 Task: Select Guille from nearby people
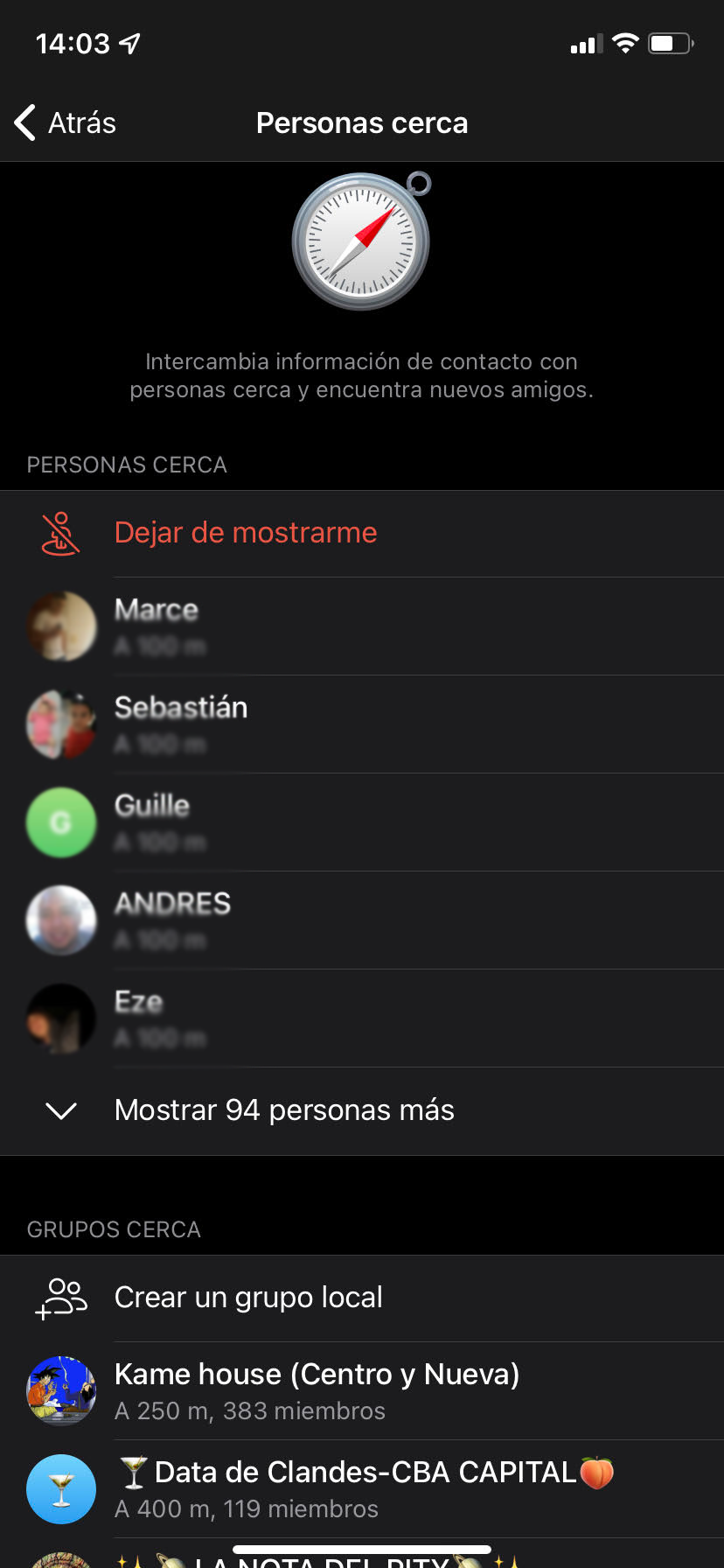click(152, 822)
